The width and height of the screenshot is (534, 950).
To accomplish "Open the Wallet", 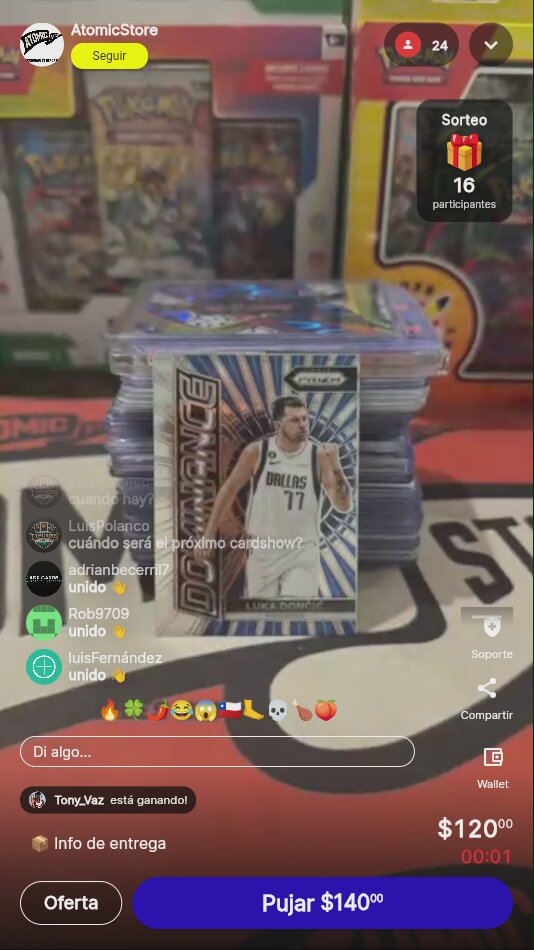I will (x=493, y=768).
